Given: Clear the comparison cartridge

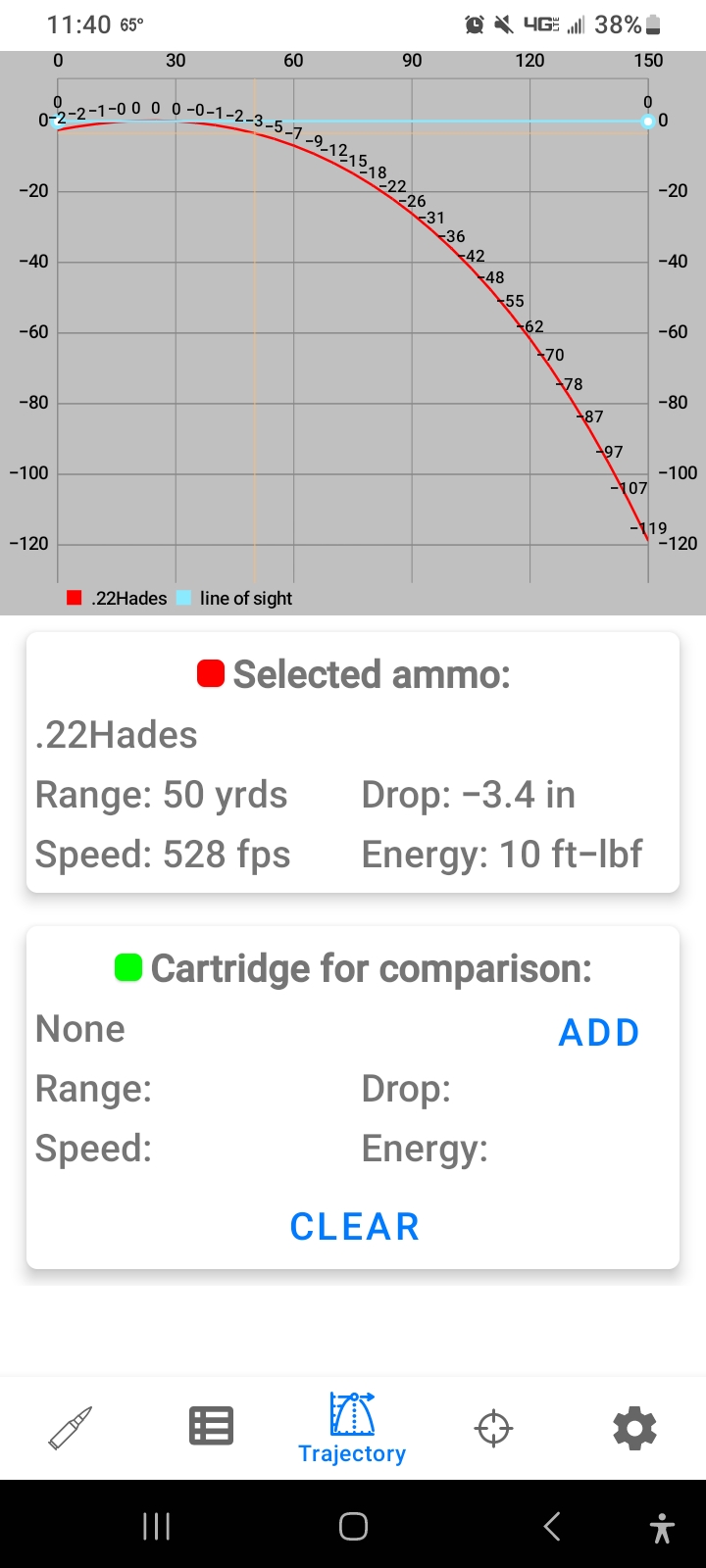Looking at the screenshot, I should tap(354, 1226).
